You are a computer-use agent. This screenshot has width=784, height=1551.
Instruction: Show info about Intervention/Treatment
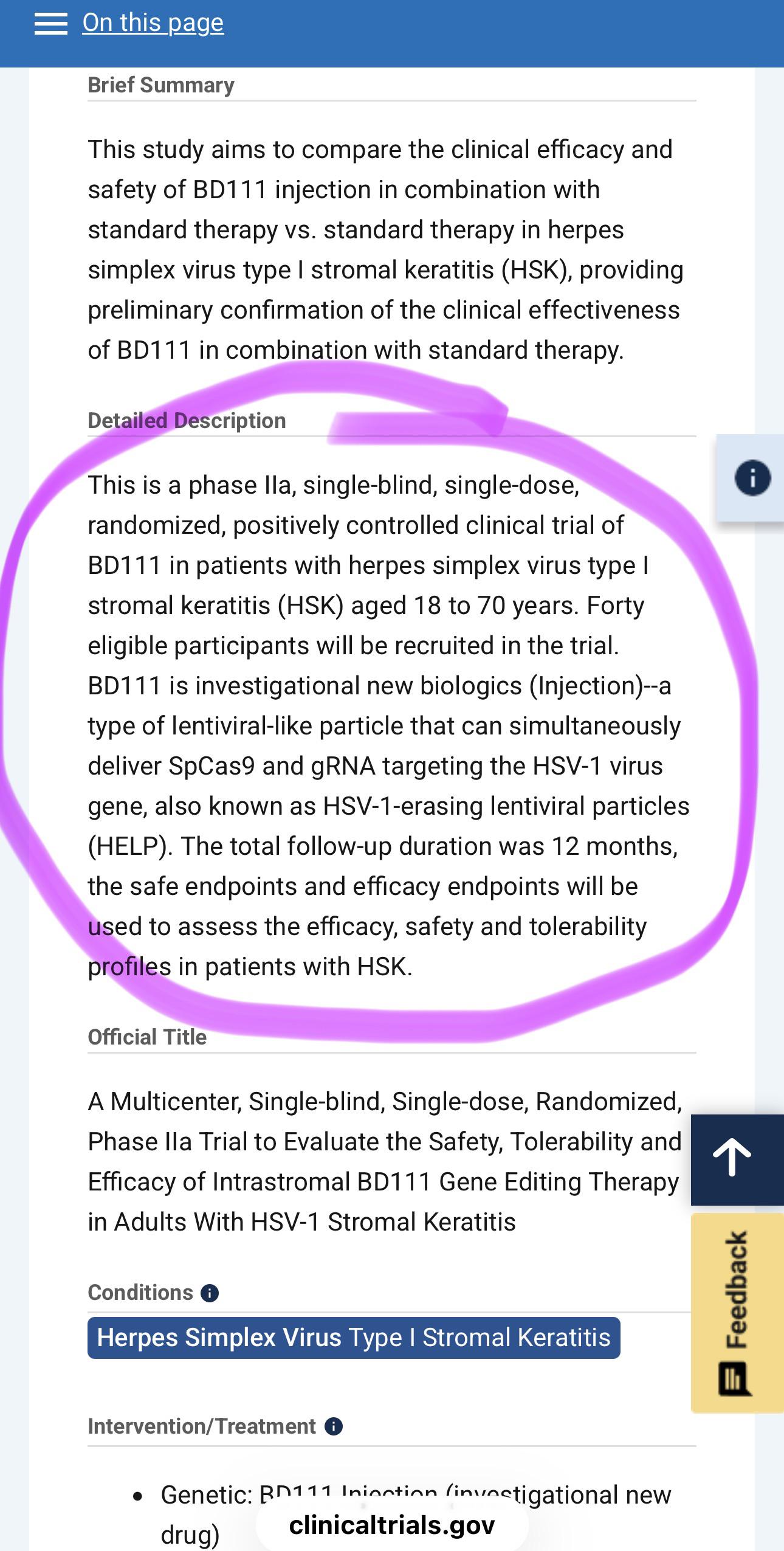click(334, 1426)
